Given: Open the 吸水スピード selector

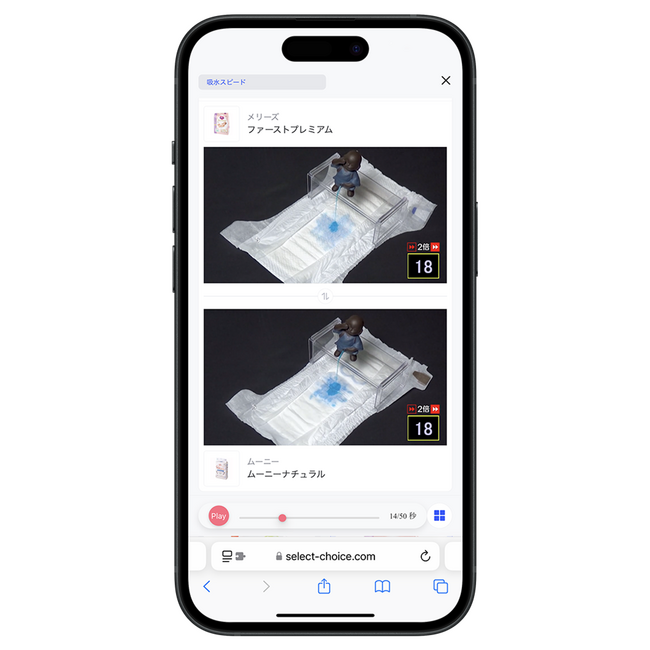Looking at the screenshot, I should coord(262,82).
